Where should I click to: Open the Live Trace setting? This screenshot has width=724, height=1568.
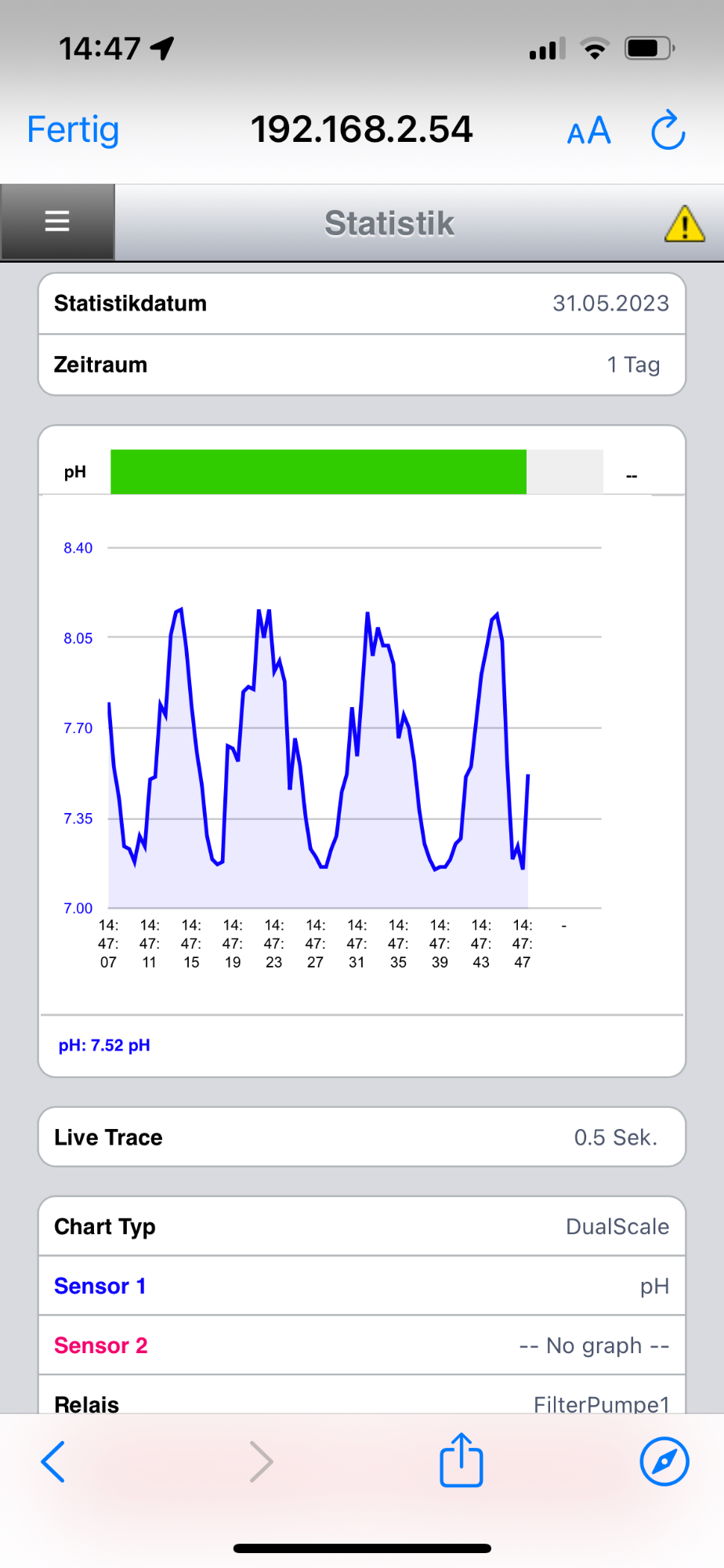(x=362, y=1137)
